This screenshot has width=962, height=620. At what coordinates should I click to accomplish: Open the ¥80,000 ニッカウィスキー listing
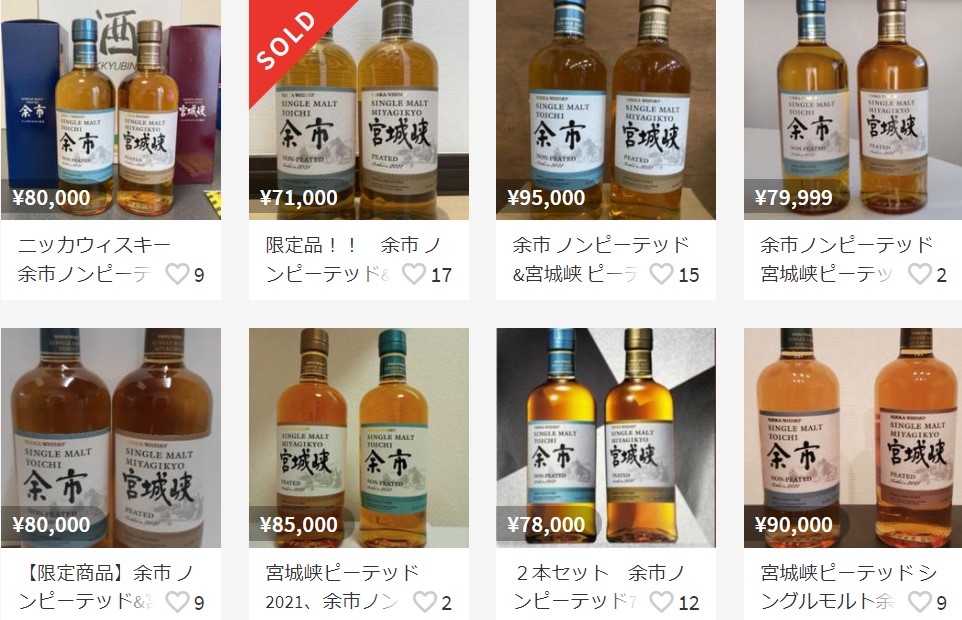click(110, 110)
